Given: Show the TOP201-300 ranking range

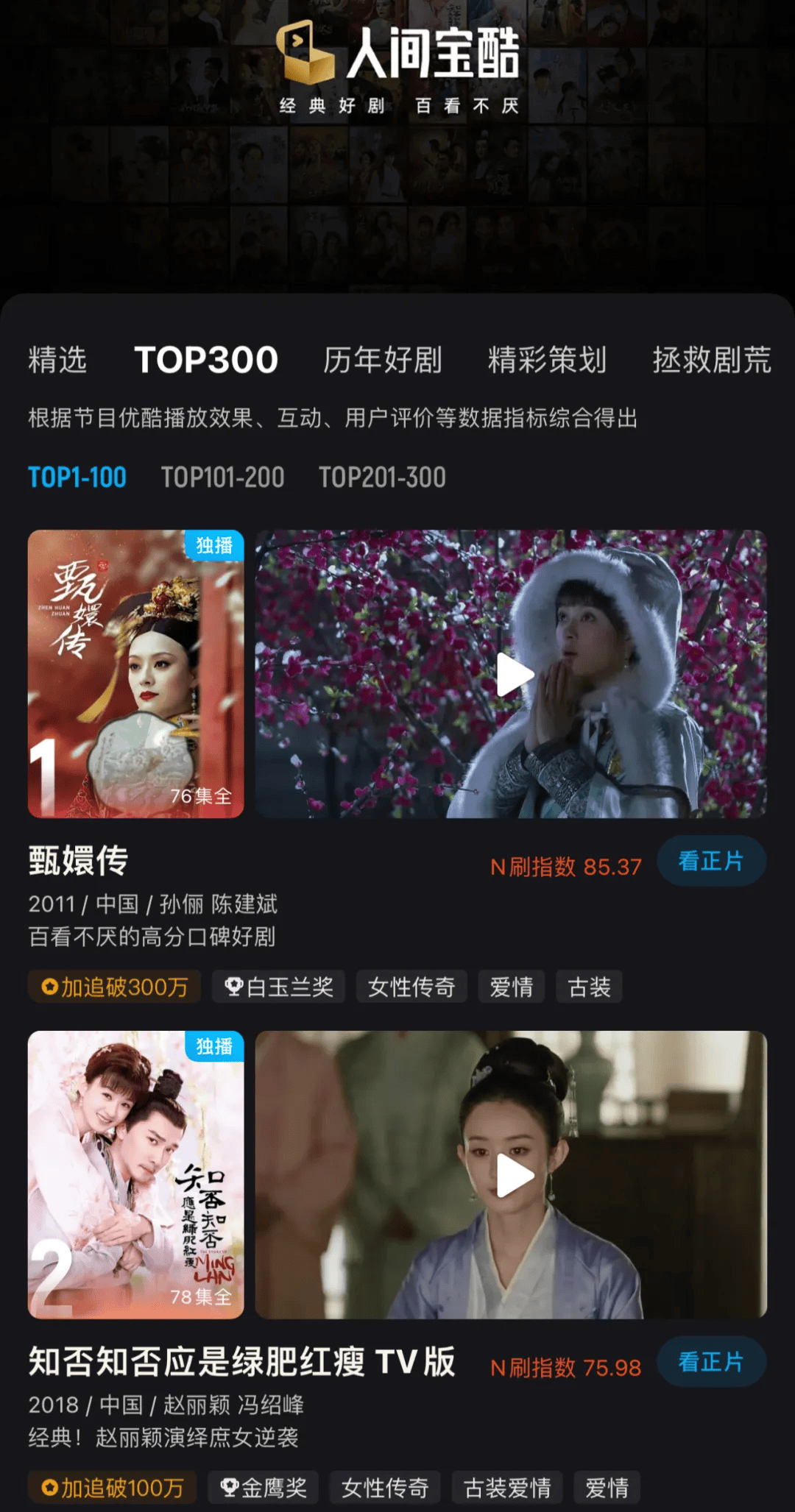Looking at the screenshot, I should [x=382, y=478].
